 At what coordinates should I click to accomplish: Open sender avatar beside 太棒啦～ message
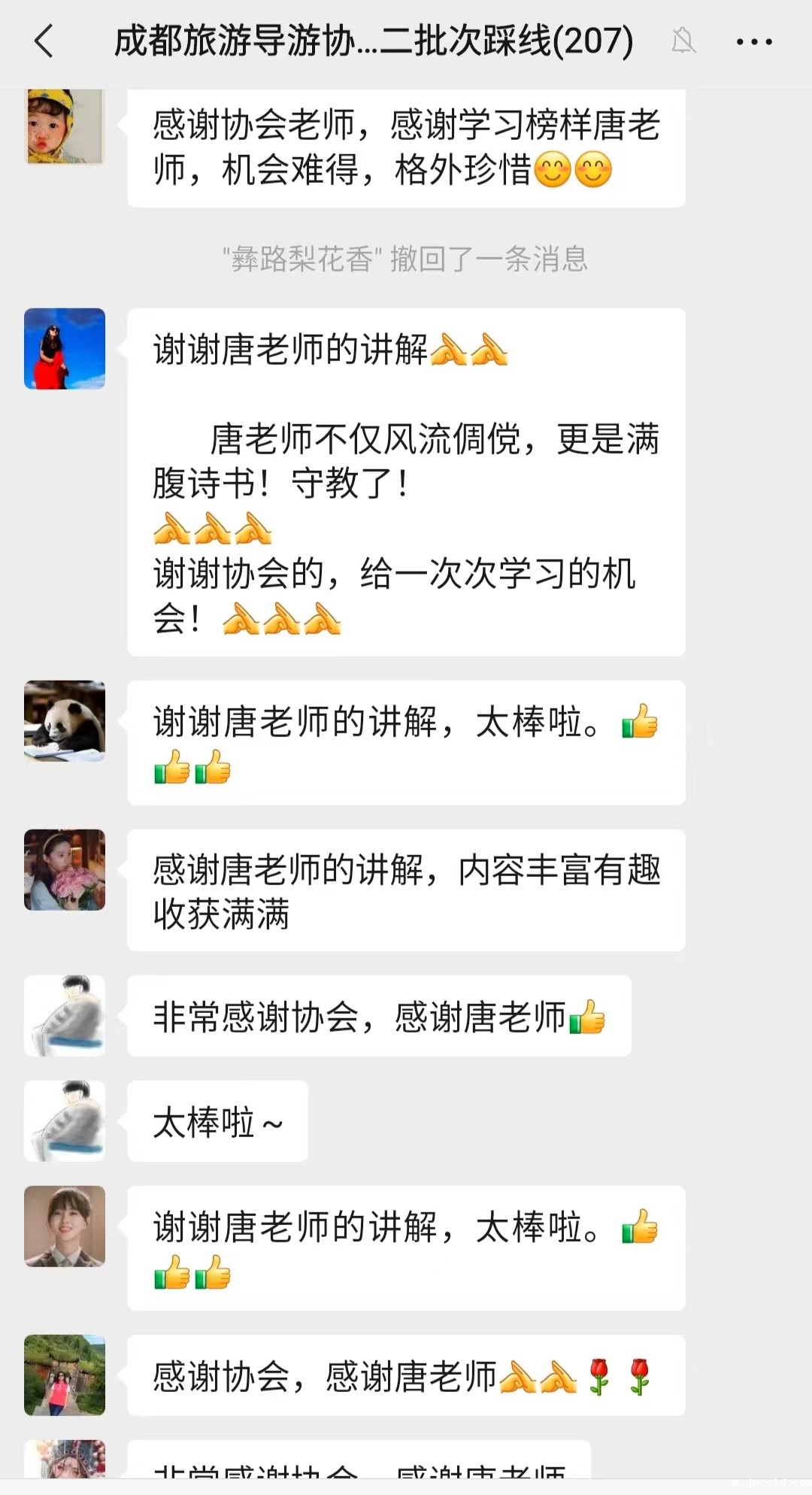click(x=65, y=1121)
